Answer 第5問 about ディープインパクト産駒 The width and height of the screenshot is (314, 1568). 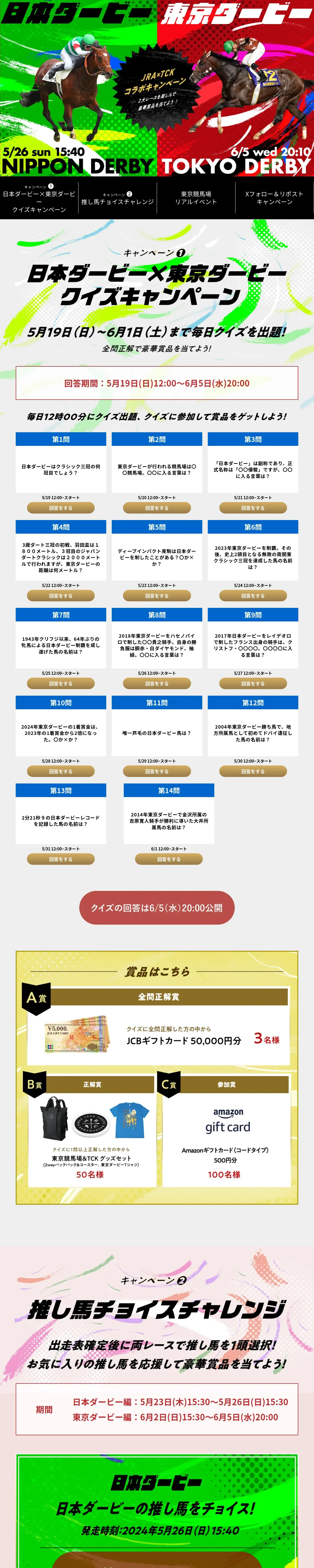157,595
